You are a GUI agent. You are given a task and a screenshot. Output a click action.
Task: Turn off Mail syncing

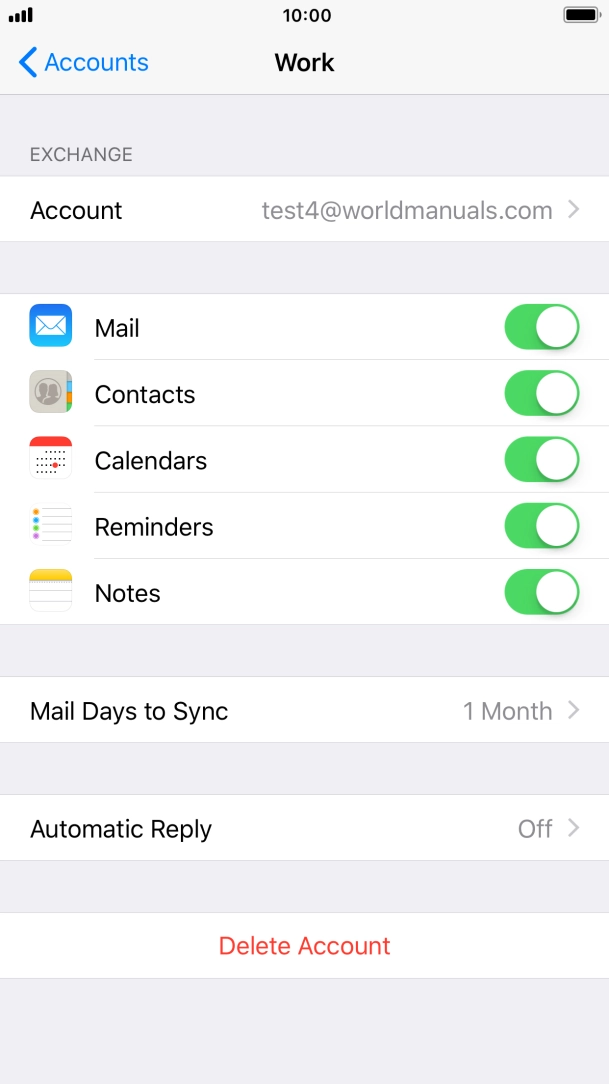pyautogui.click(x=541, y=328)
